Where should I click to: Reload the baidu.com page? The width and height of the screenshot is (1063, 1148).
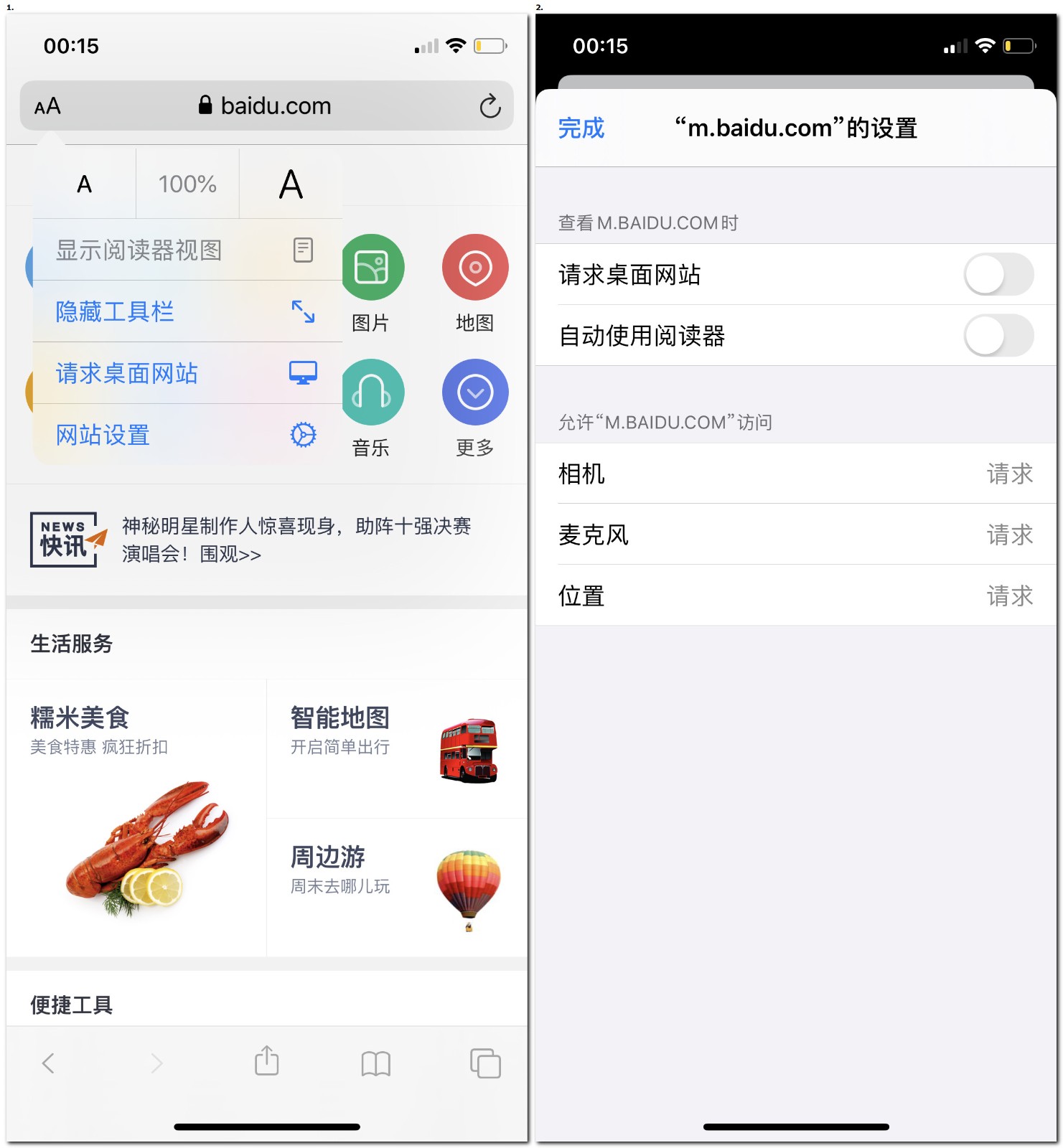coord(490,107)
